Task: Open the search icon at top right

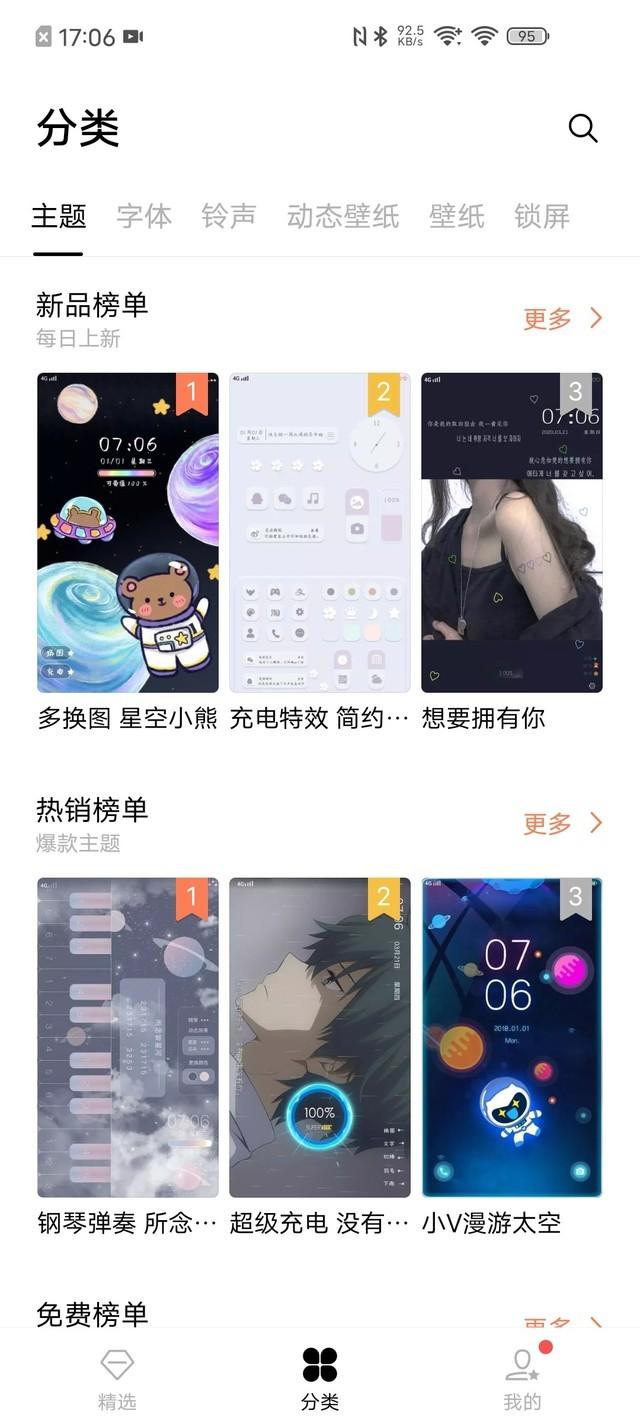Action: coord(583,128)
